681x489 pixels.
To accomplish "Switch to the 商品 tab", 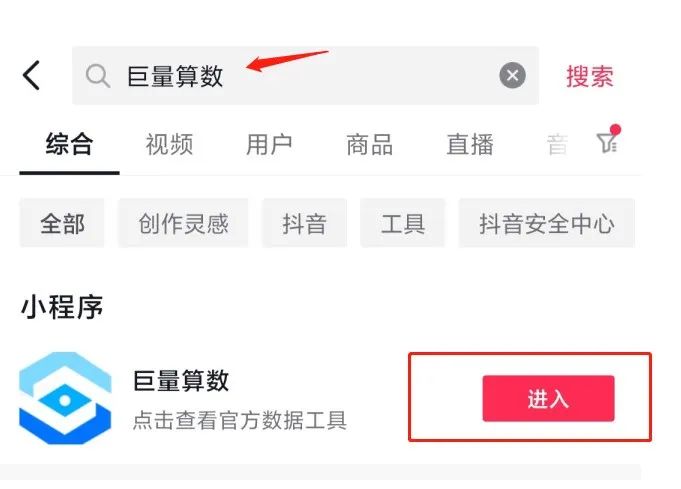I will [369, 144].
